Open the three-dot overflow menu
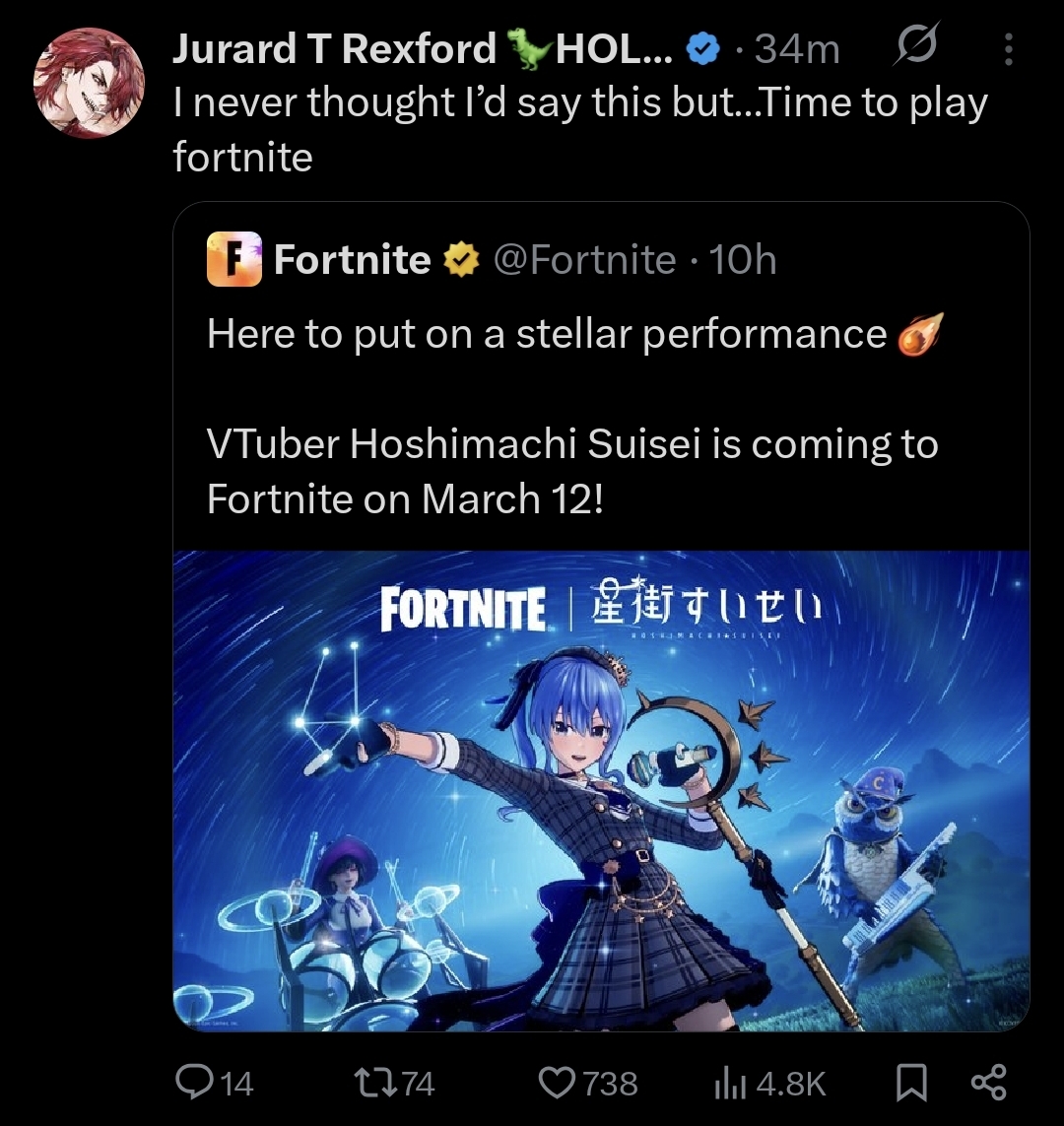 [x=1008, y=49]
